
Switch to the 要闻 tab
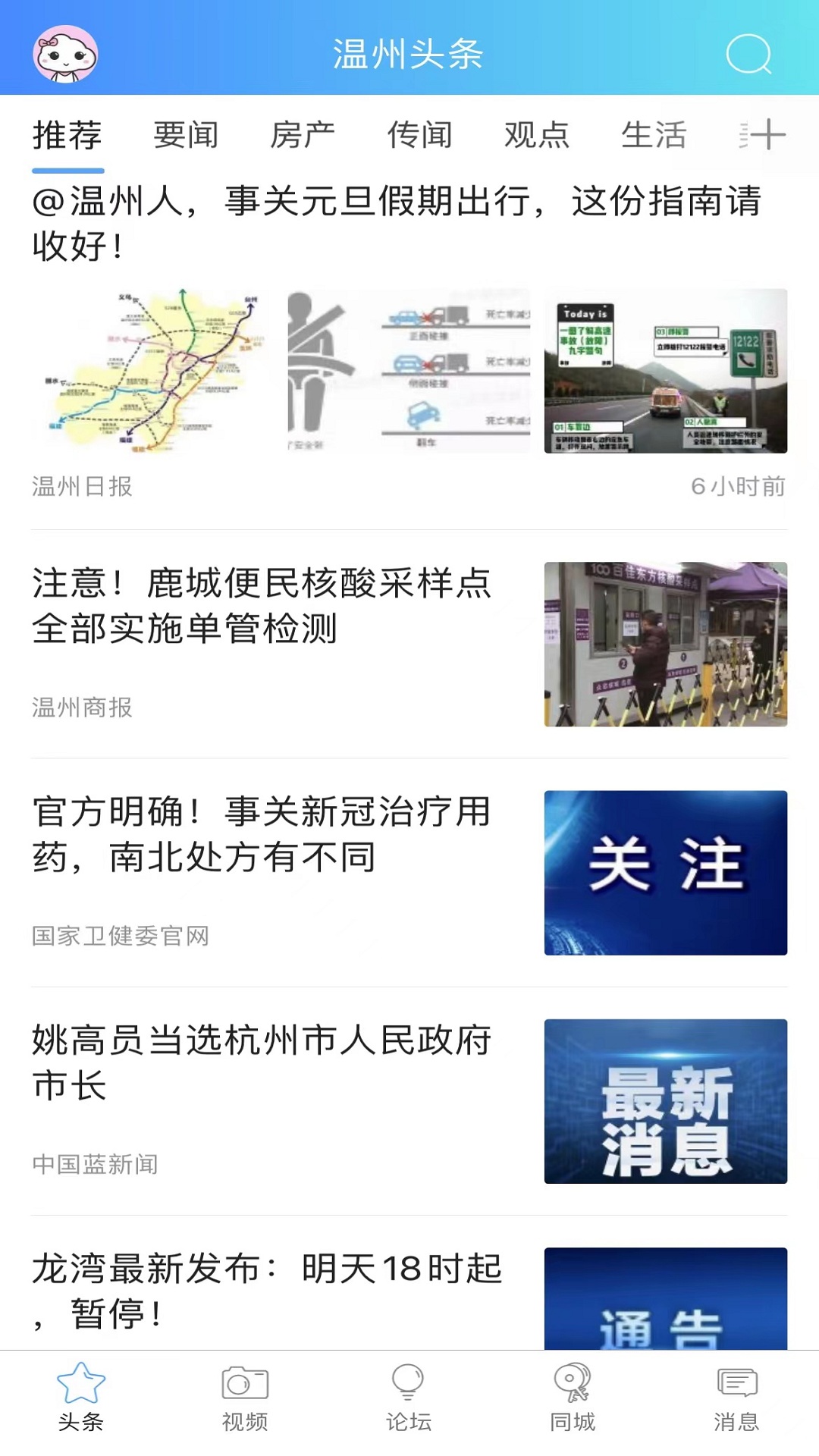click(x=186, y=135)
